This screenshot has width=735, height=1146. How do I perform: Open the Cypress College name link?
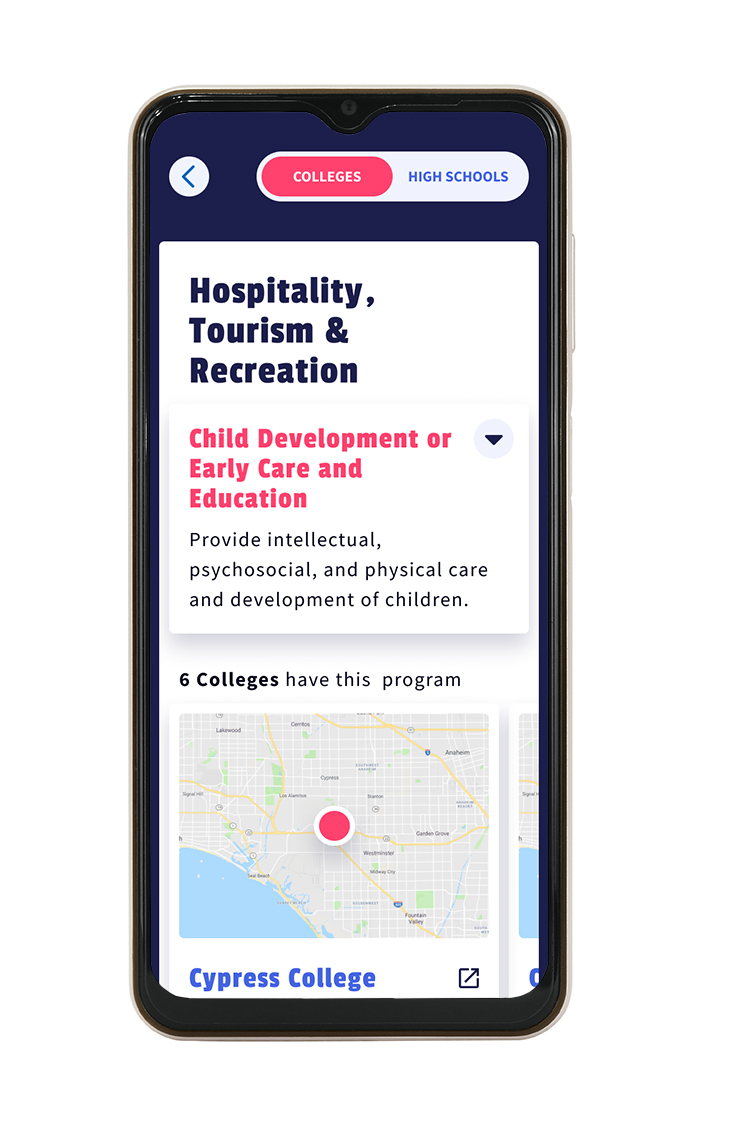coord(282,978)
